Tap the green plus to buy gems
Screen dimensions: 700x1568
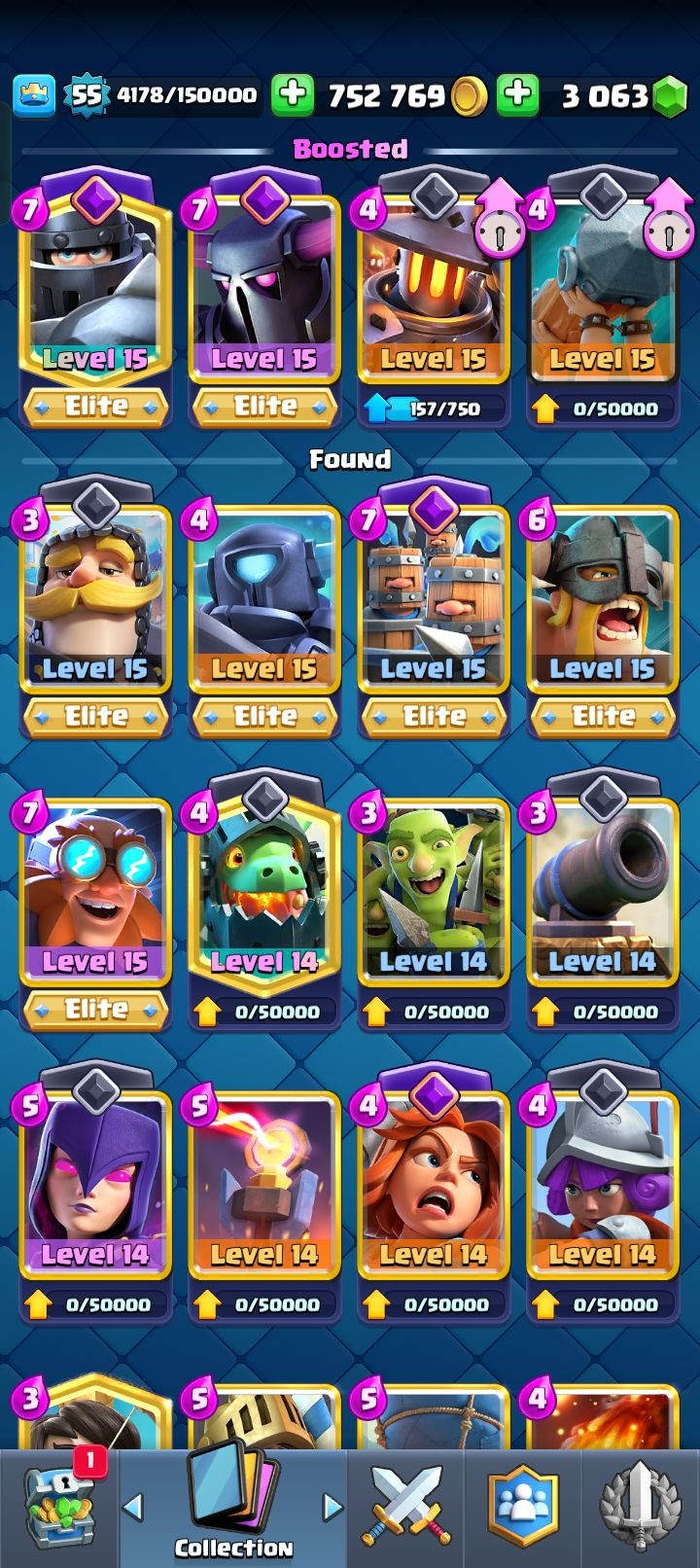pos(517,94)
